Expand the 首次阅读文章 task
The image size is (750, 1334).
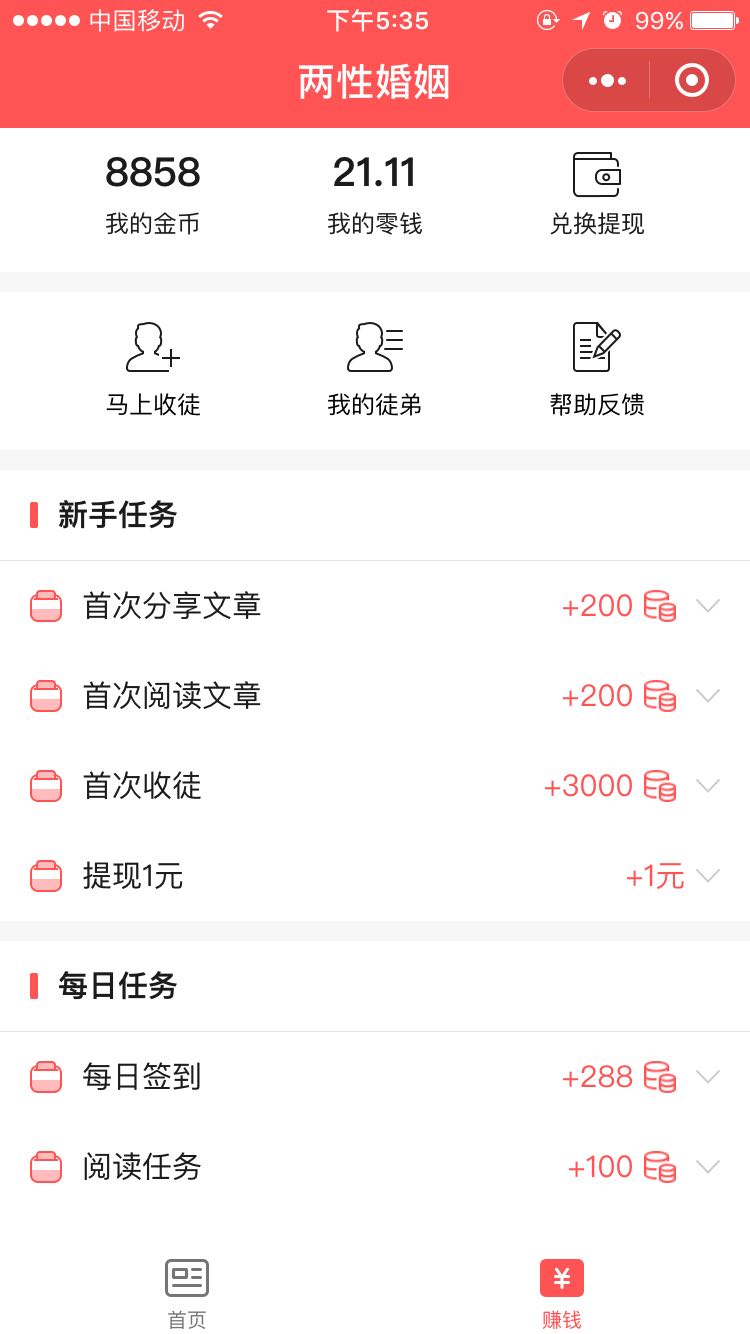[375, 696]
